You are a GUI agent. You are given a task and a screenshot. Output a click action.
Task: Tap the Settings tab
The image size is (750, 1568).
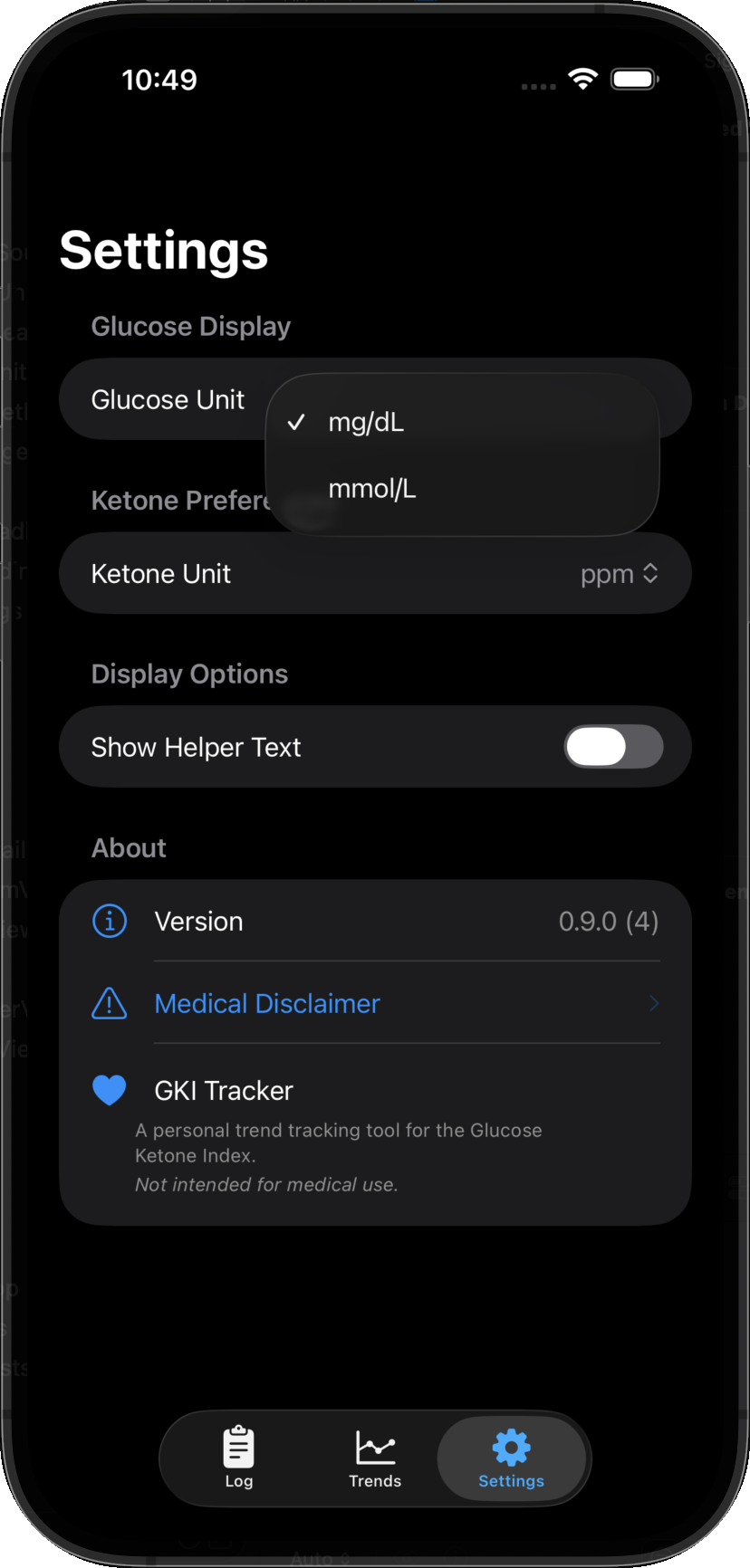511,1458
